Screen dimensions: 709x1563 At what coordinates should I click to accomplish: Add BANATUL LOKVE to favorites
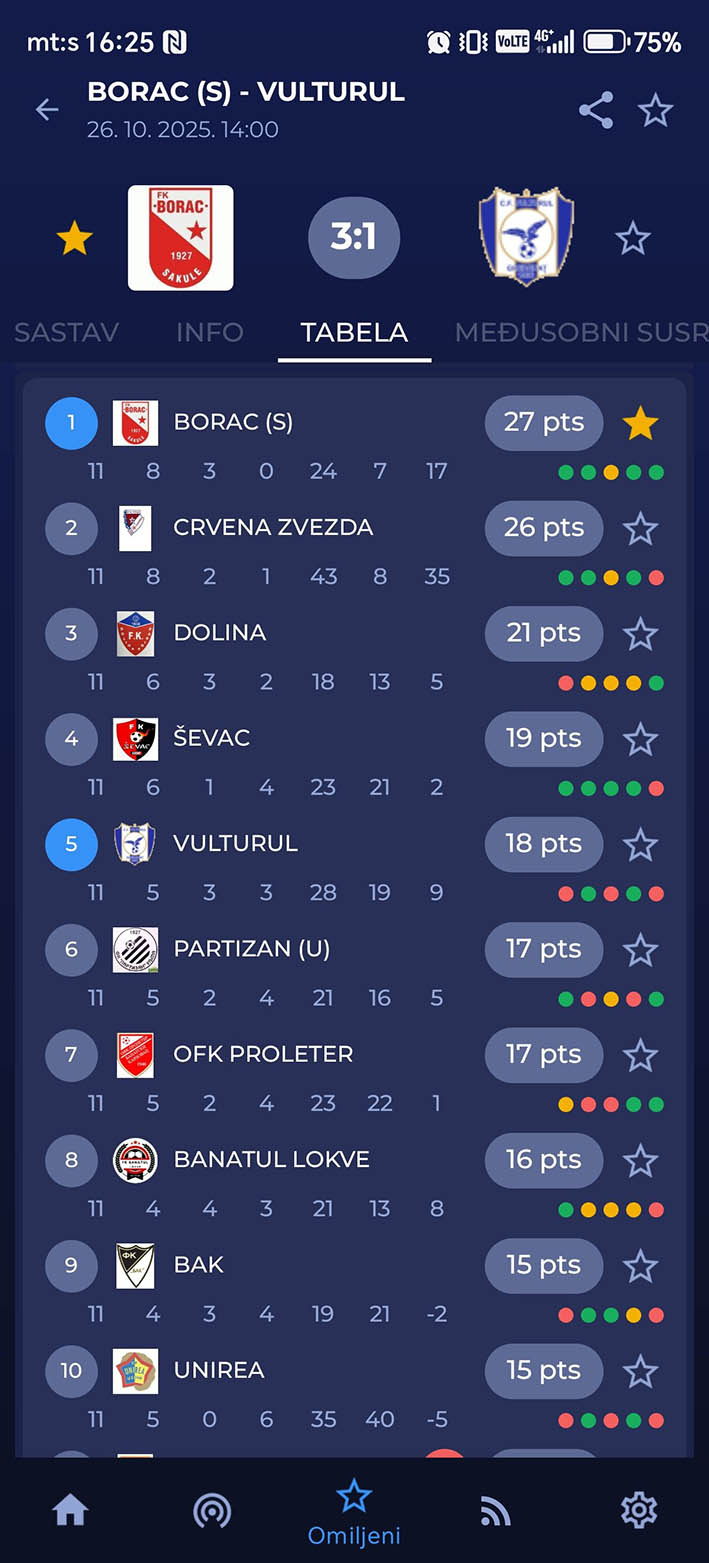(x=640, y=1160)
